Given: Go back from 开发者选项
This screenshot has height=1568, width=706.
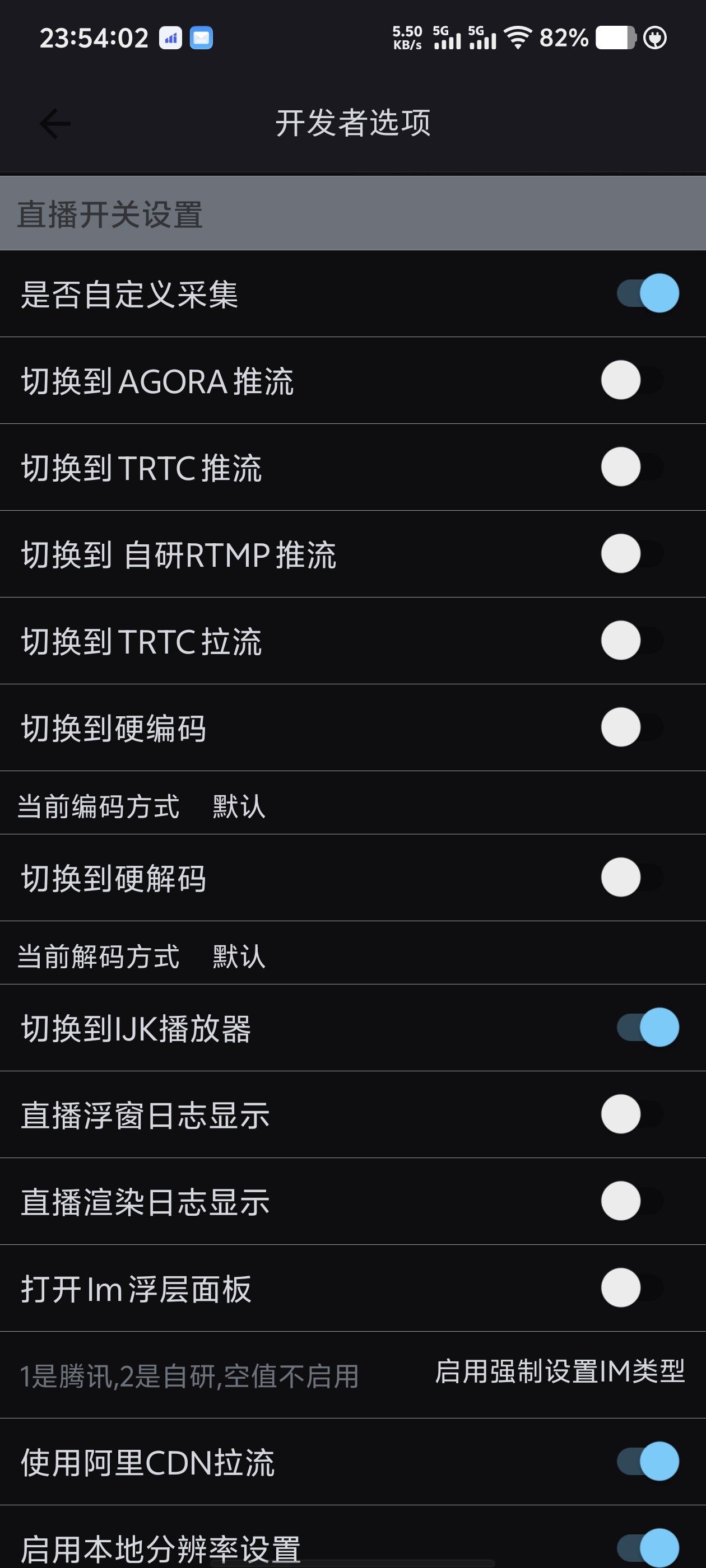Looking at the screenshot, I should 55,124.
